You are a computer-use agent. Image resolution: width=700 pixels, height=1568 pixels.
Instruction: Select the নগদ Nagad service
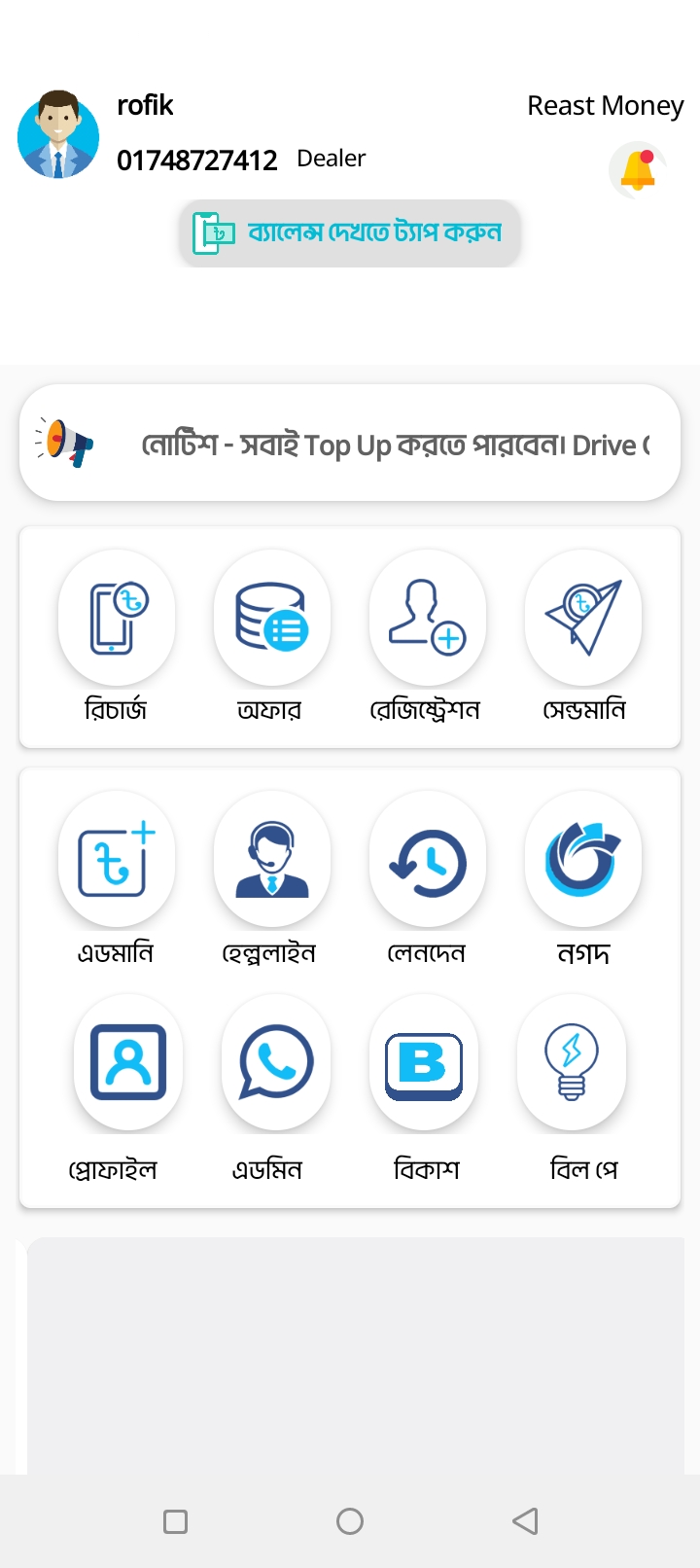(583, 861)
